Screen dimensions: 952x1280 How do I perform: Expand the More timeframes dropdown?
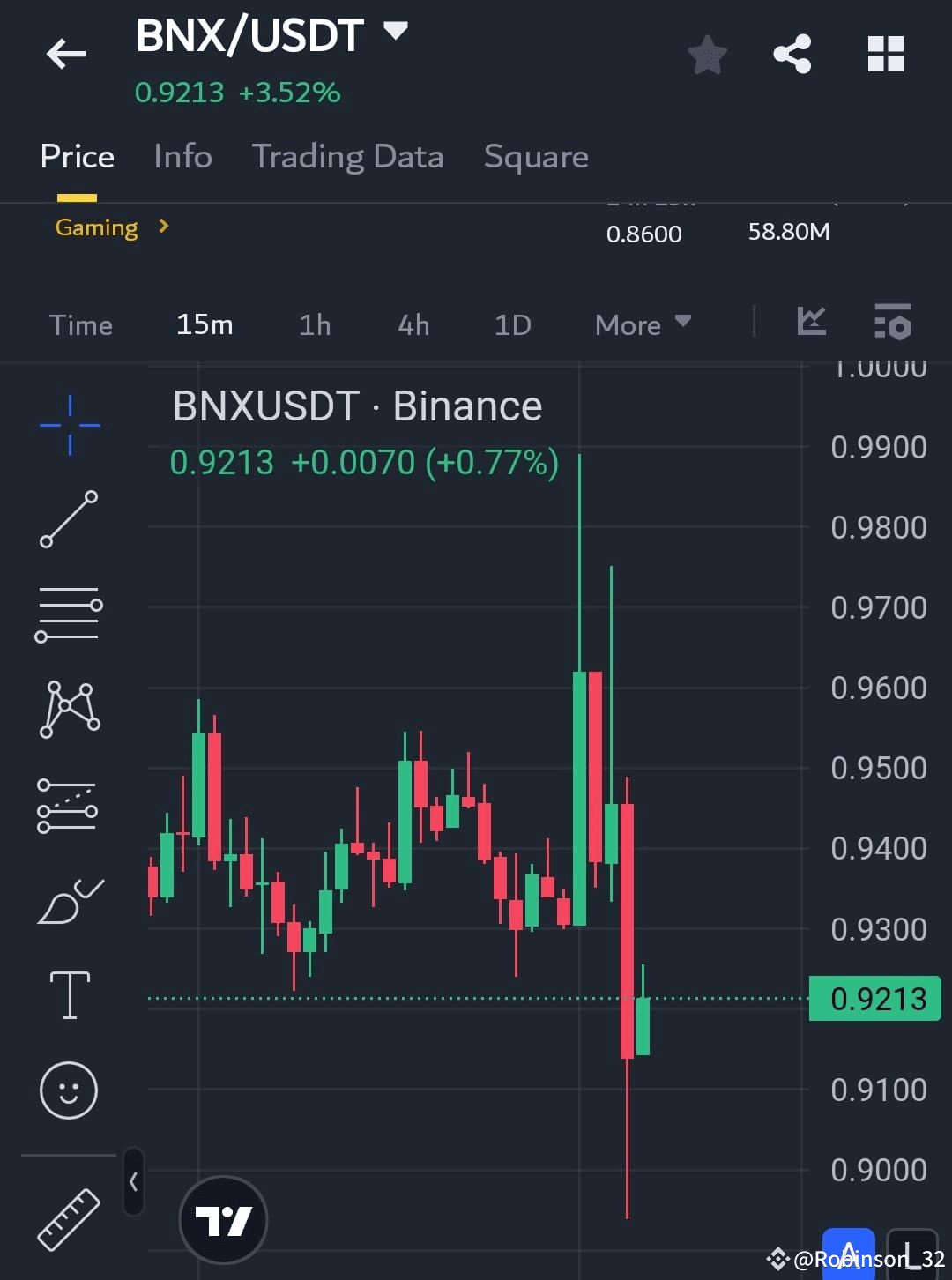click(642, 324)
